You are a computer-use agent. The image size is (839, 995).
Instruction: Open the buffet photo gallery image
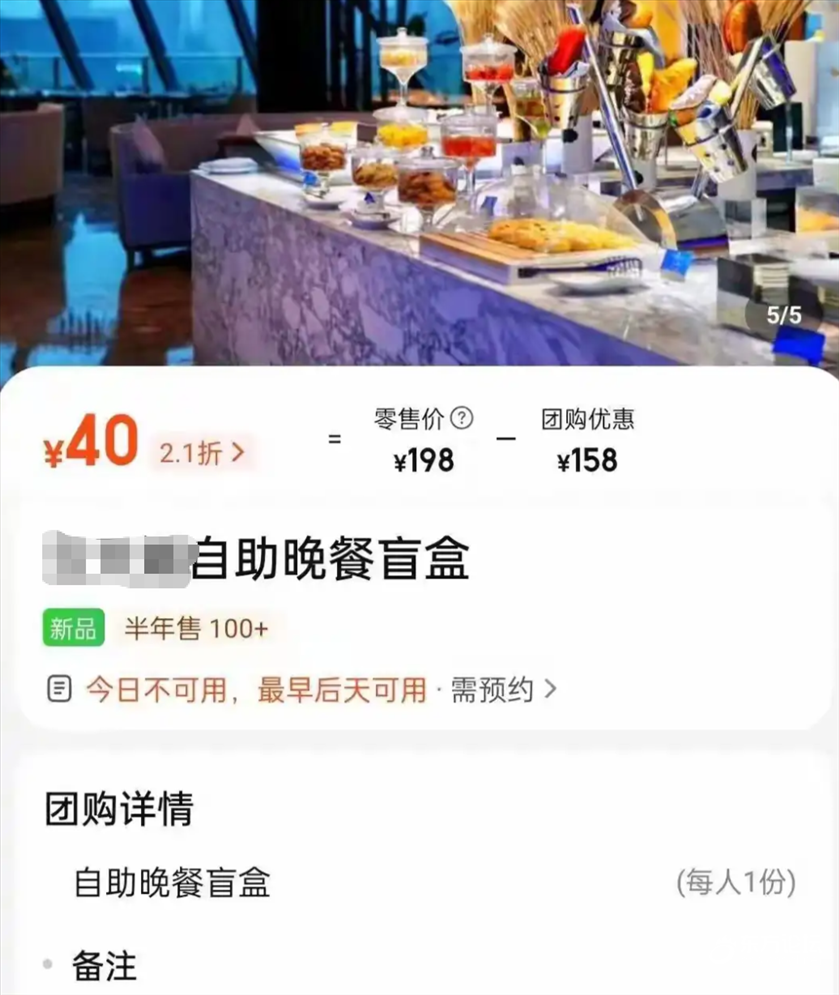tap(420, 180)
